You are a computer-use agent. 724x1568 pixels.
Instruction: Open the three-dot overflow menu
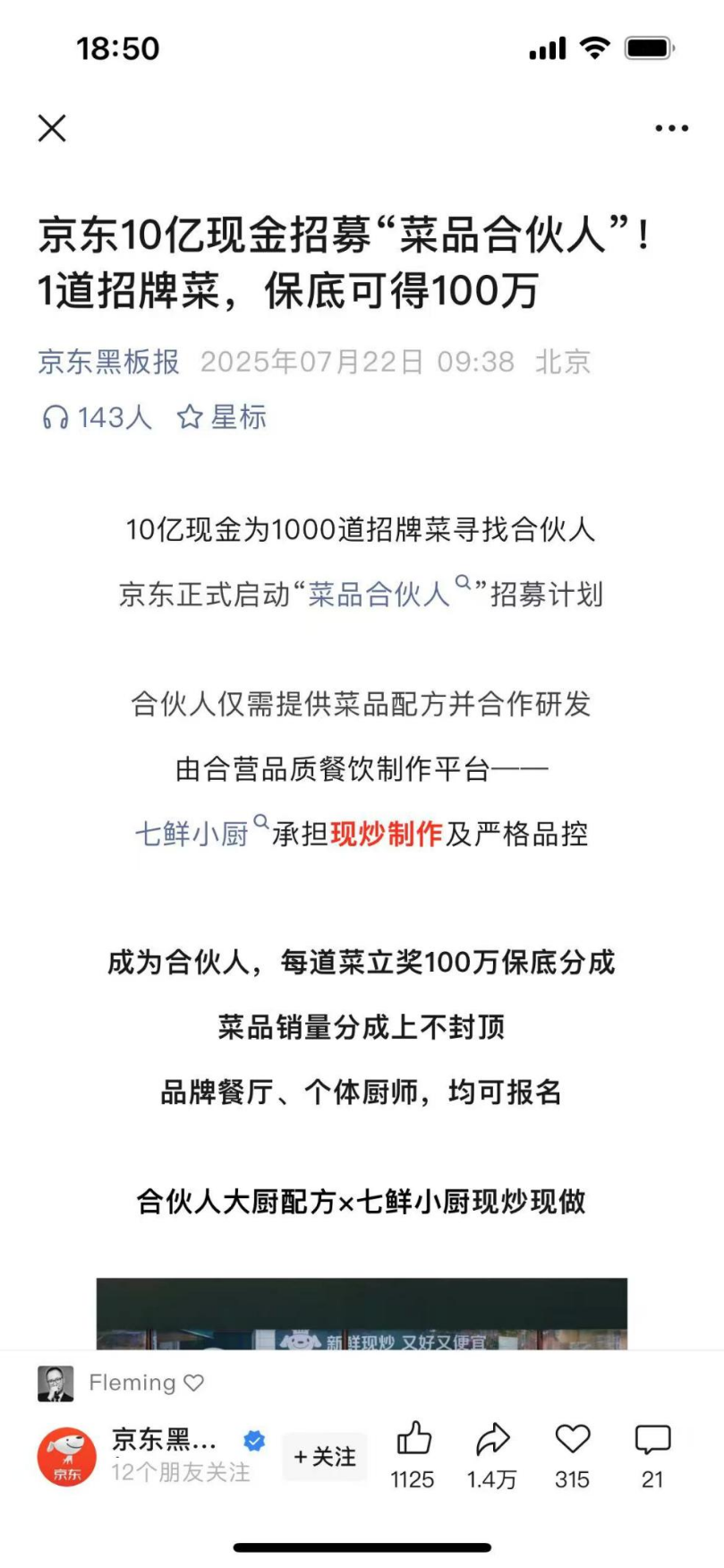click(671, 128)
